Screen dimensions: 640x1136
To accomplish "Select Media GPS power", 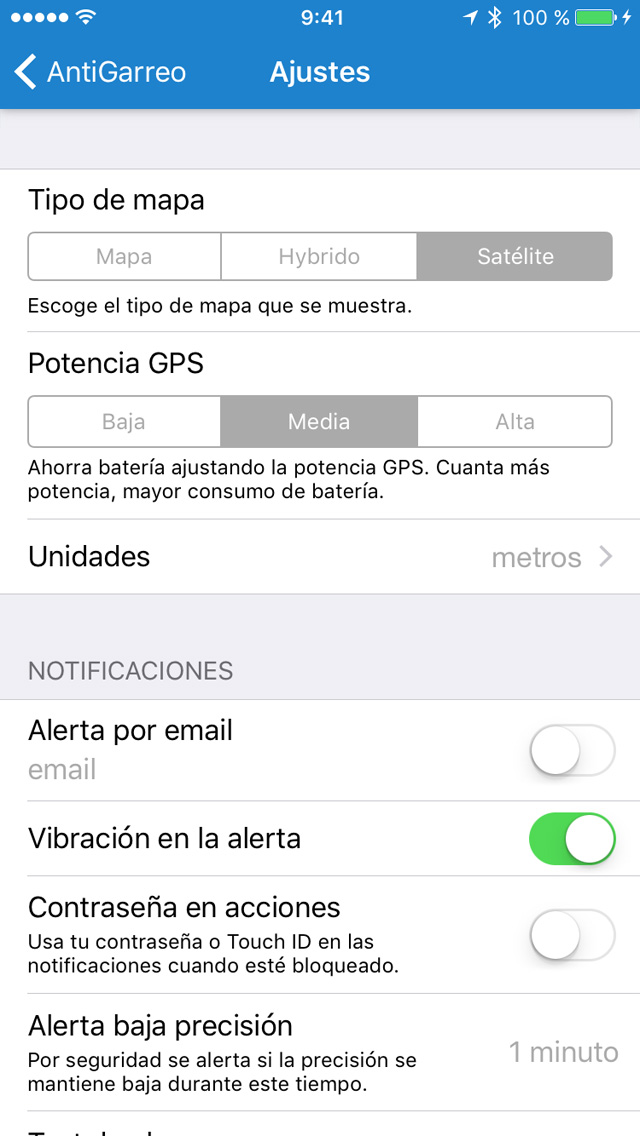I will coord(319,421).
